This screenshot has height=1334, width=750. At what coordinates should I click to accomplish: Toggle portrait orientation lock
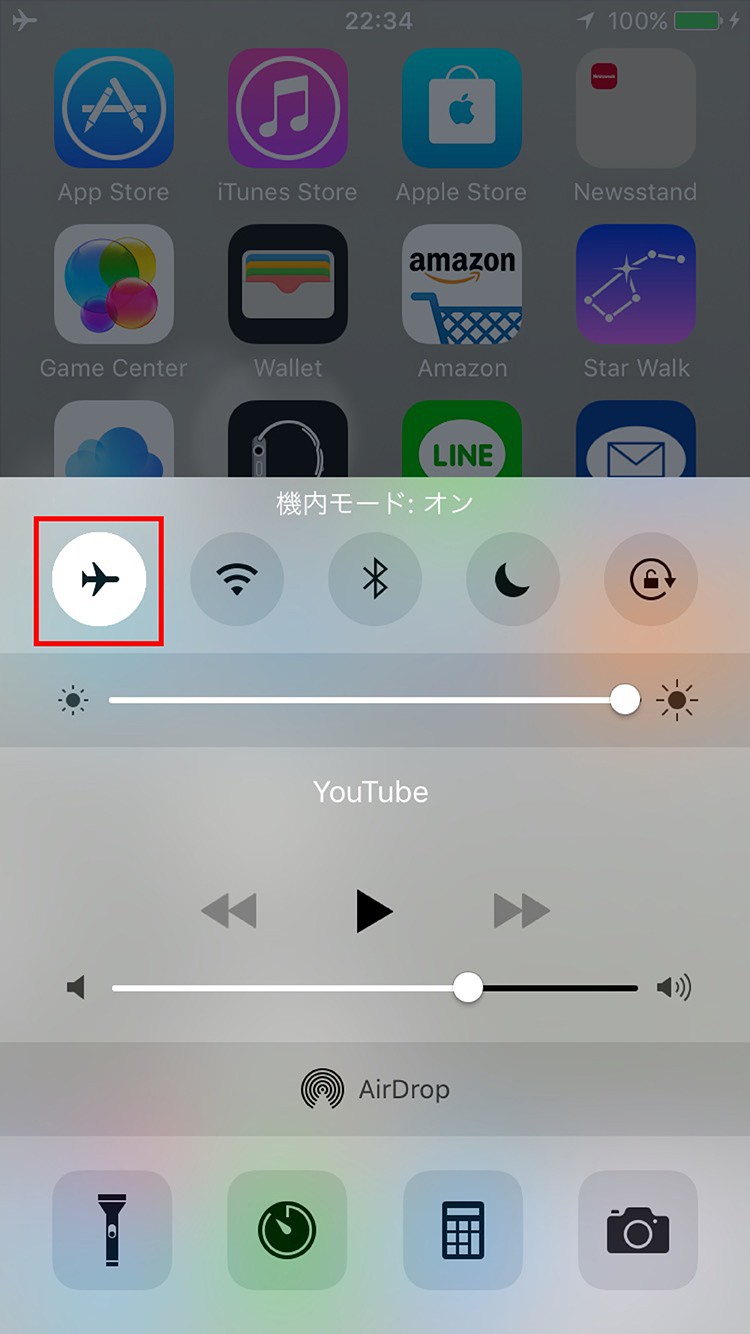(651, 579)
